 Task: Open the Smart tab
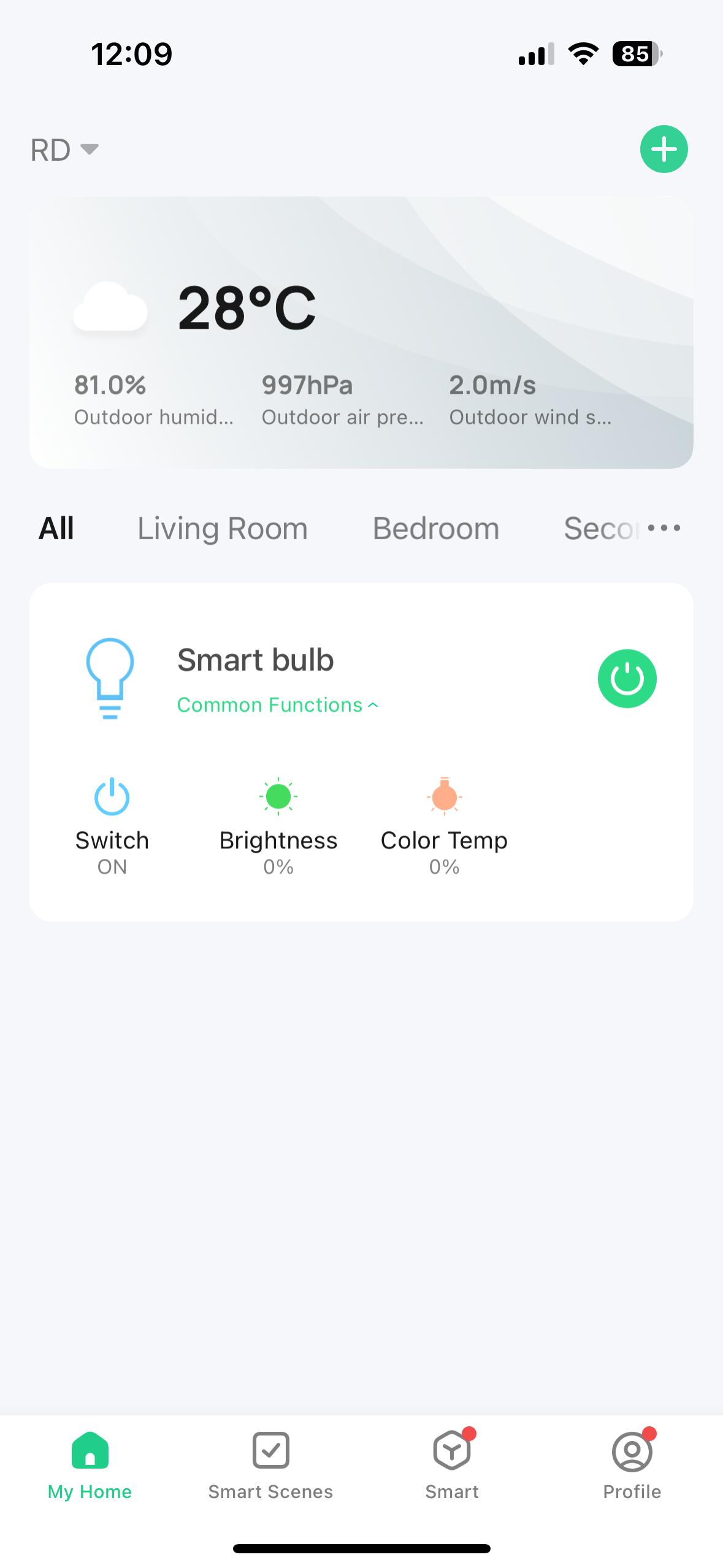click(x=452, y=1465)
